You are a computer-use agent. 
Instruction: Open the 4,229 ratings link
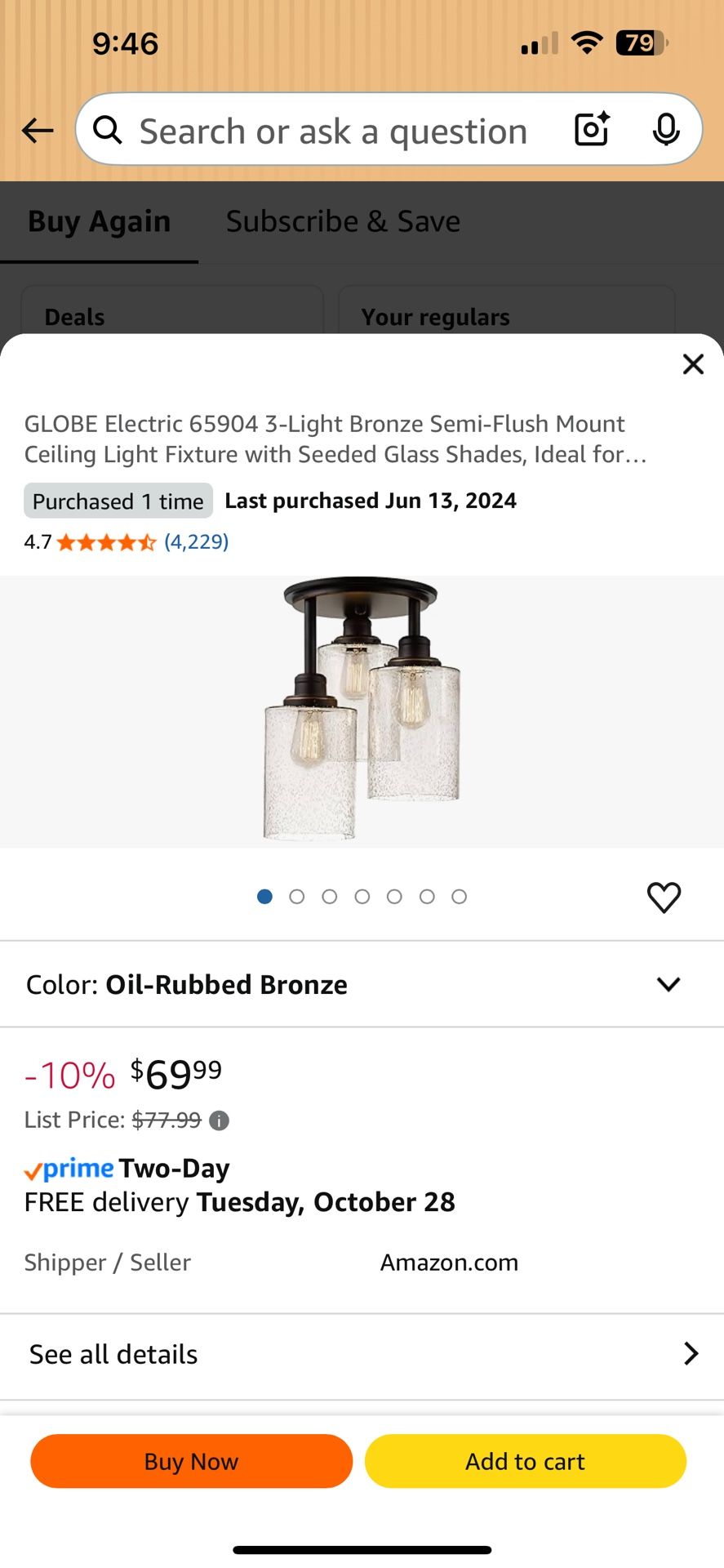[x=196, y=541]
